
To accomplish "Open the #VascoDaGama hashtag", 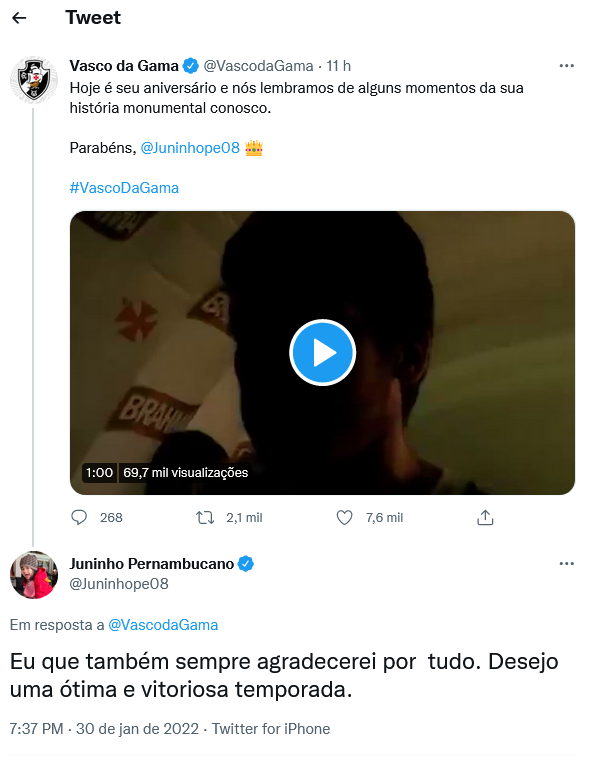I will [x=124, y=187].
